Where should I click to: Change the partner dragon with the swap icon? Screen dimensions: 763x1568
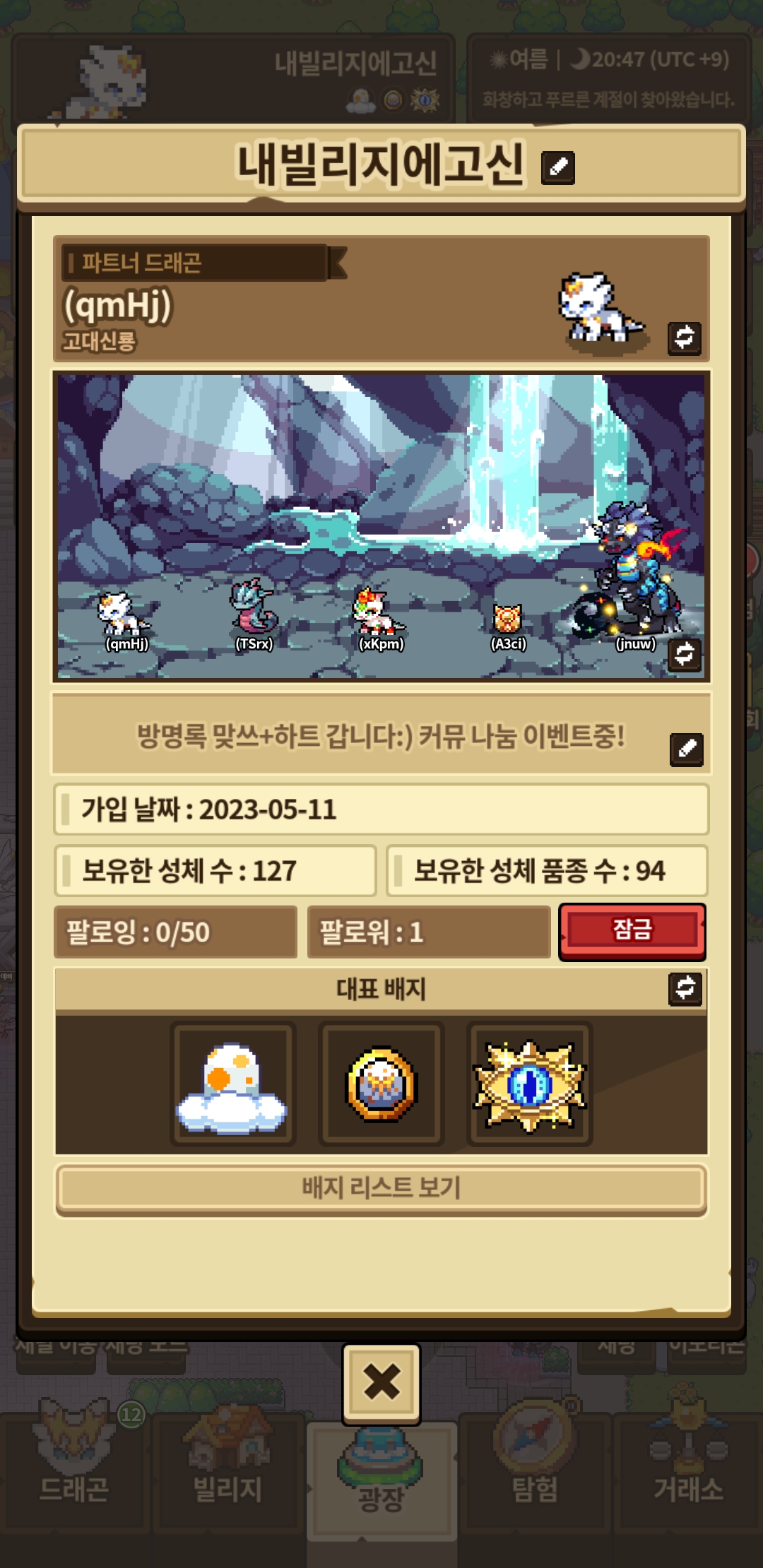(684, 338)
